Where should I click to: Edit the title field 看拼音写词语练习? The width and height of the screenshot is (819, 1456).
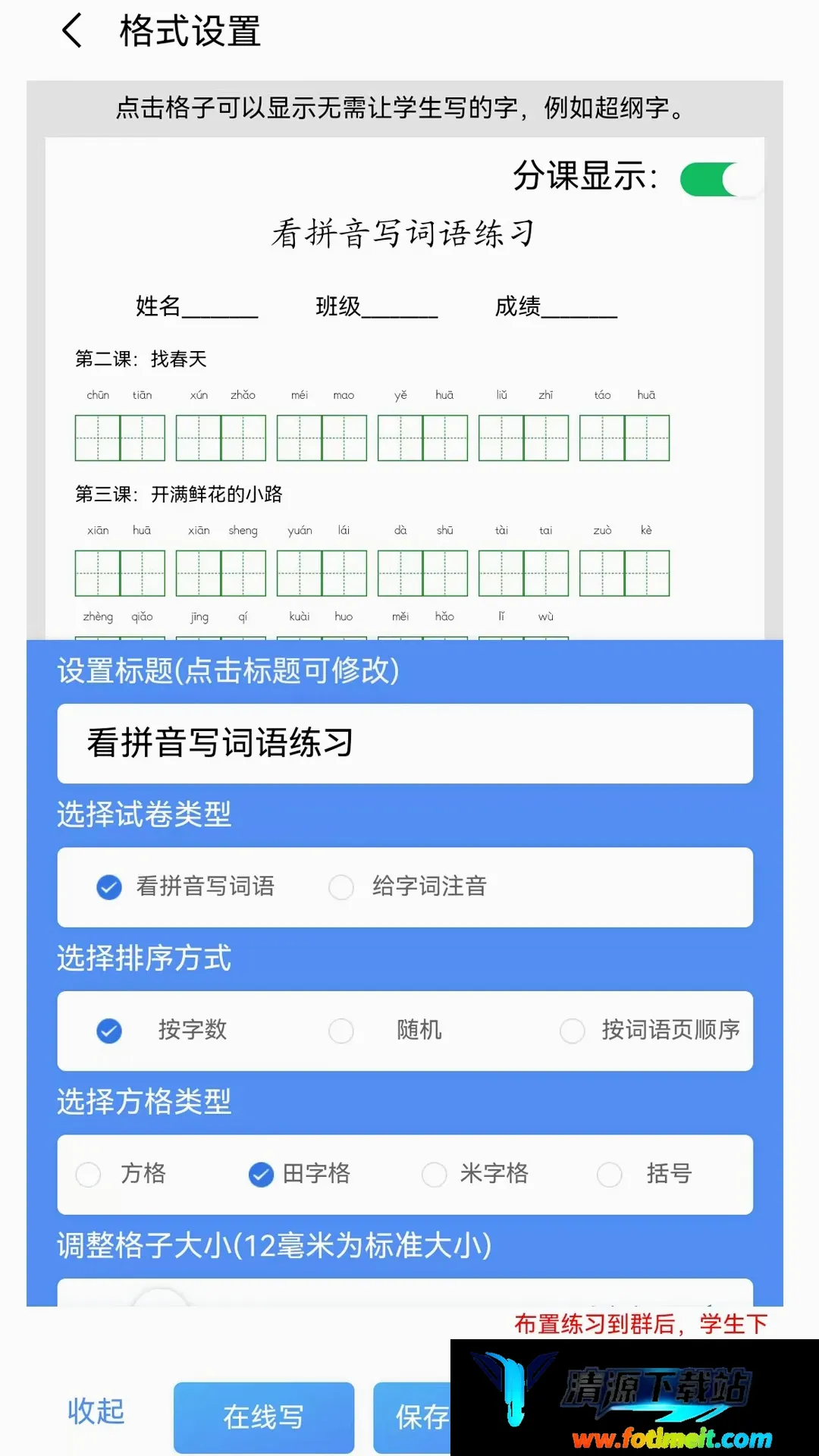pyautogui.click(x=405, y=743)
